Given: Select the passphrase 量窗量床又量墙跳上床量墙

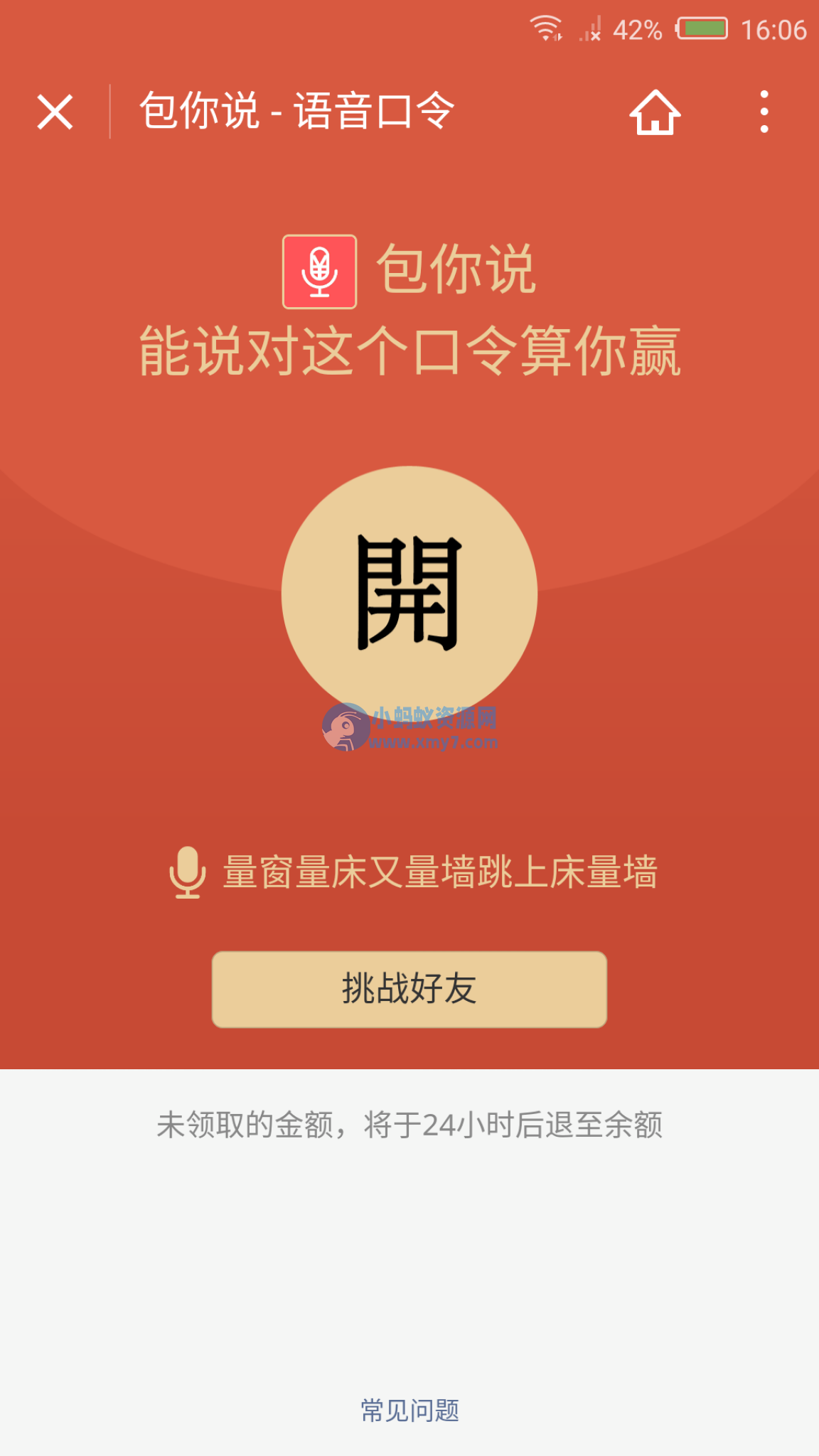Looking at the screenshot, I should (x=441, y=872).
